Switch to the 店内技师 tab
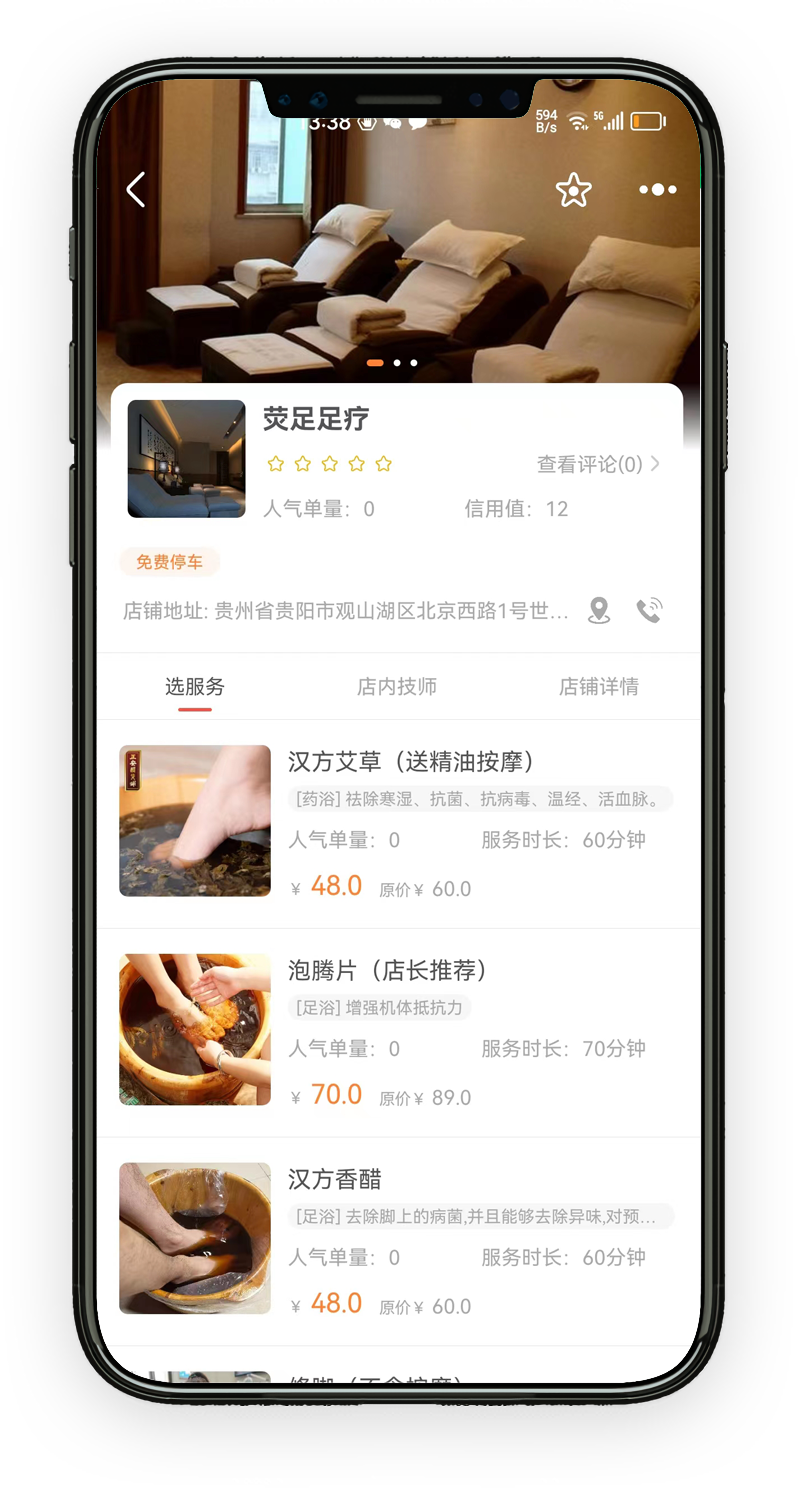This screenshot has height=1488, width=798. pos(396,687)
